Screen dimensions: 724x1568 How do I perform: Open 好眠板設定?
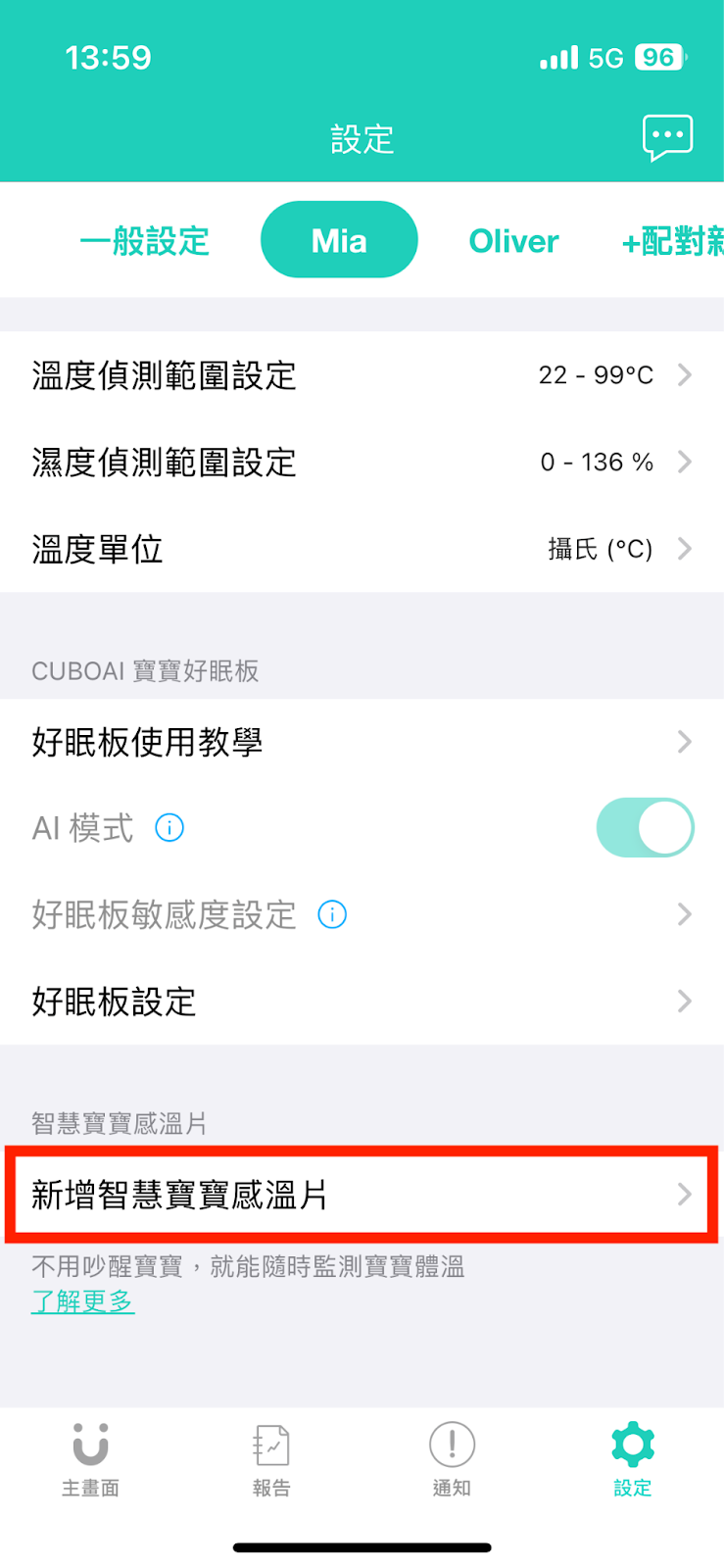click(362, 1002)
